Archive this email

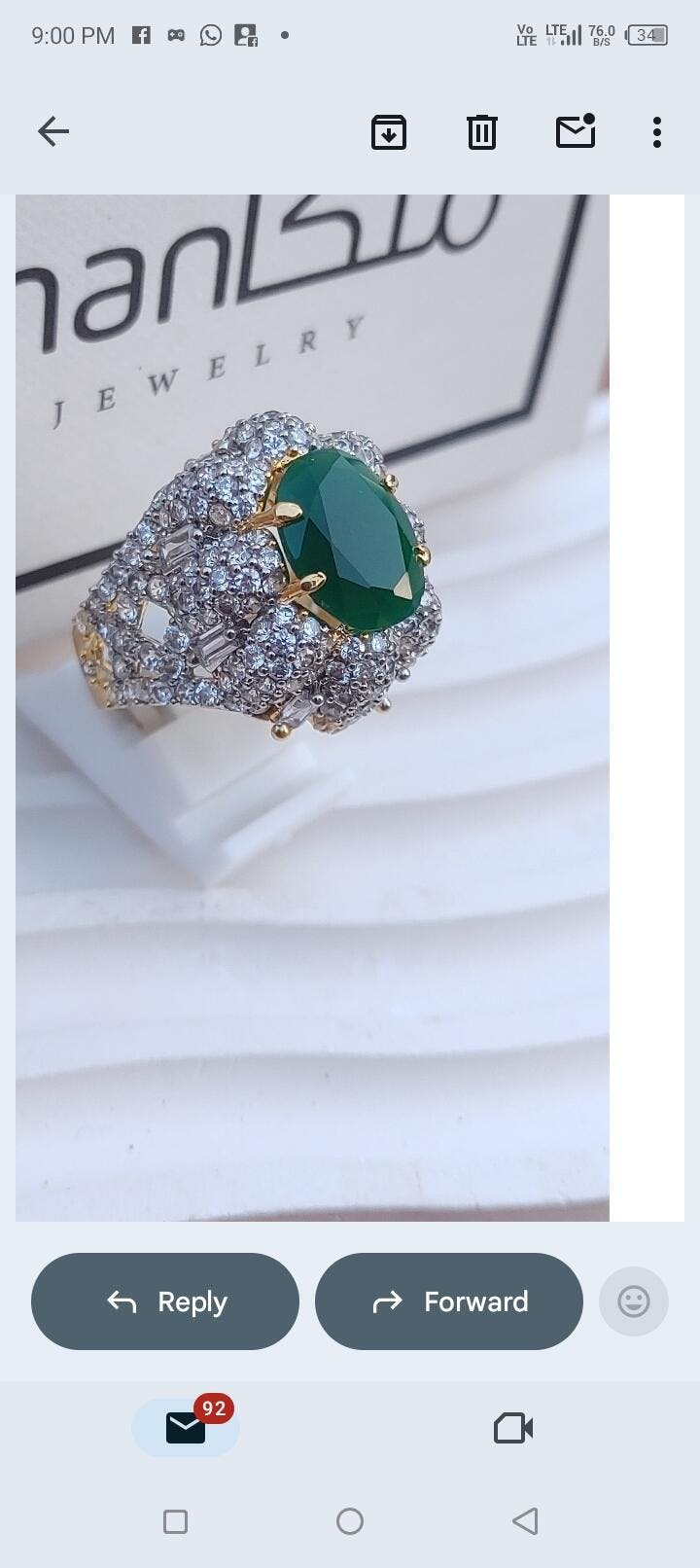pyautogui.click(x=389, y=131)
